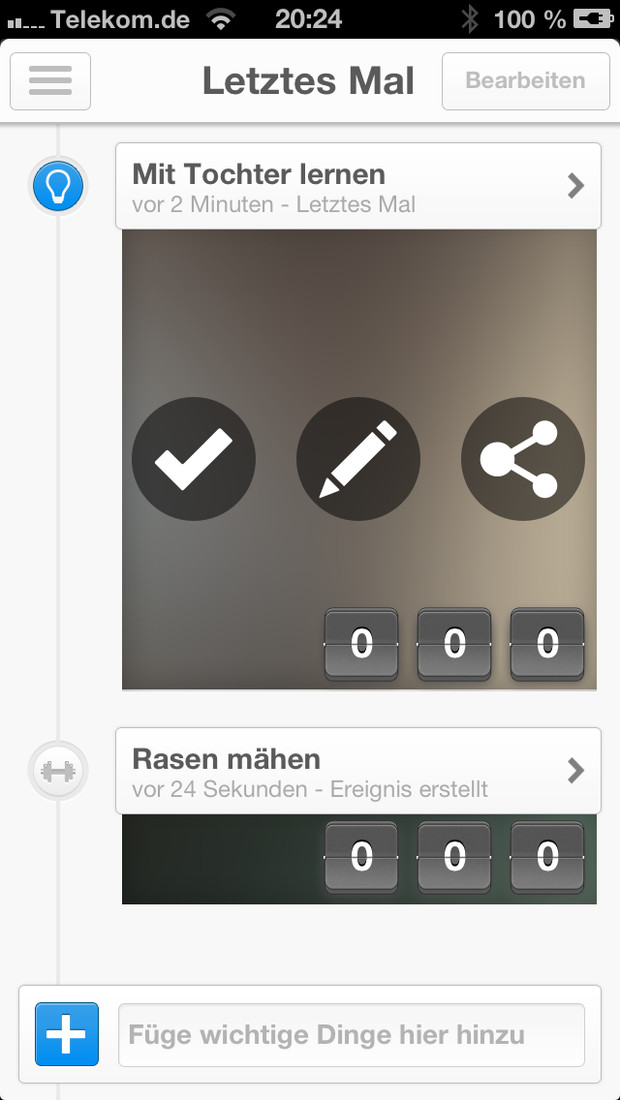The height and width of the screenshot is (1100, 620).
Task: Tap the lightbulb category icon
Action: (58, 186)
